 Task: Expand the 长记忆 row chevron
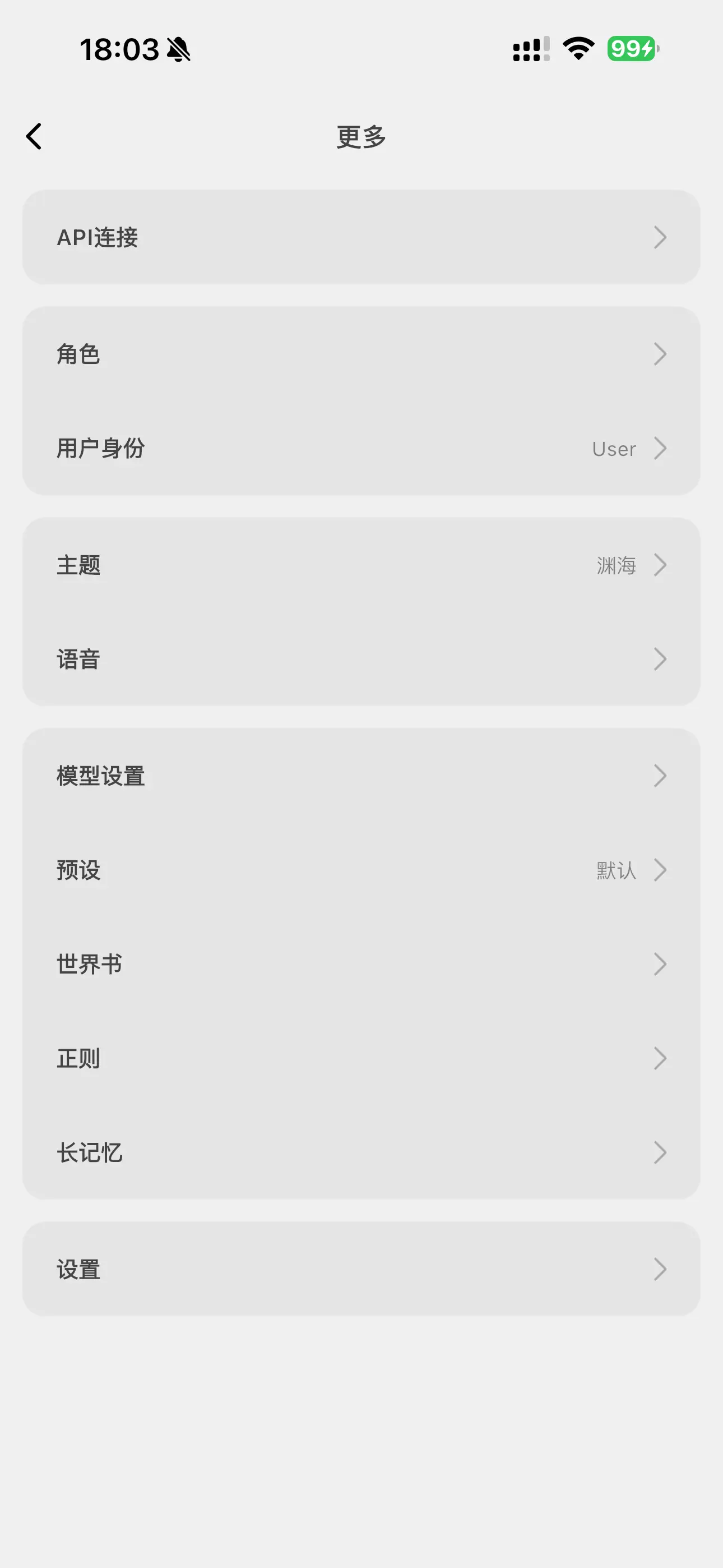click(661, 1151)
